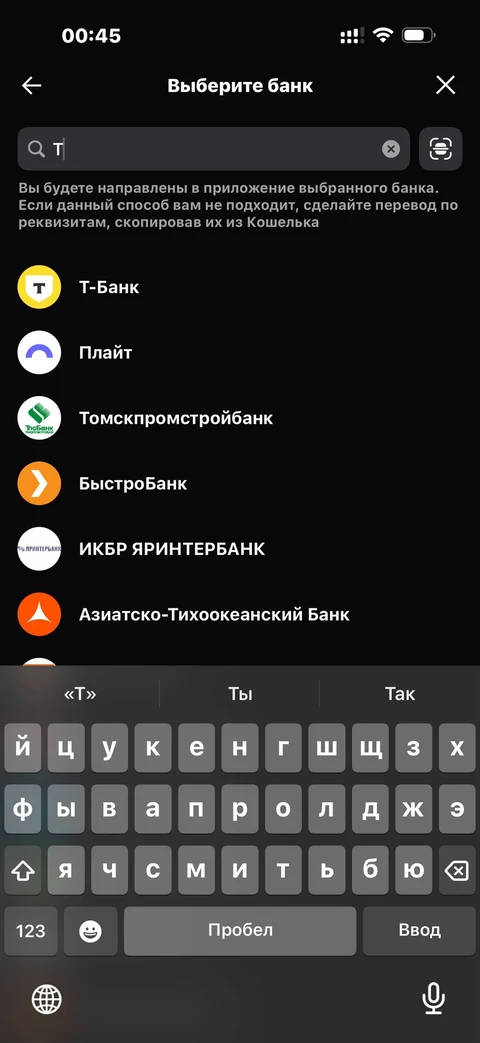Image resolution: width=480 pixels, height=1043 pixels.
Task: Tap the Ввод key
Action: tap(420, 931)
